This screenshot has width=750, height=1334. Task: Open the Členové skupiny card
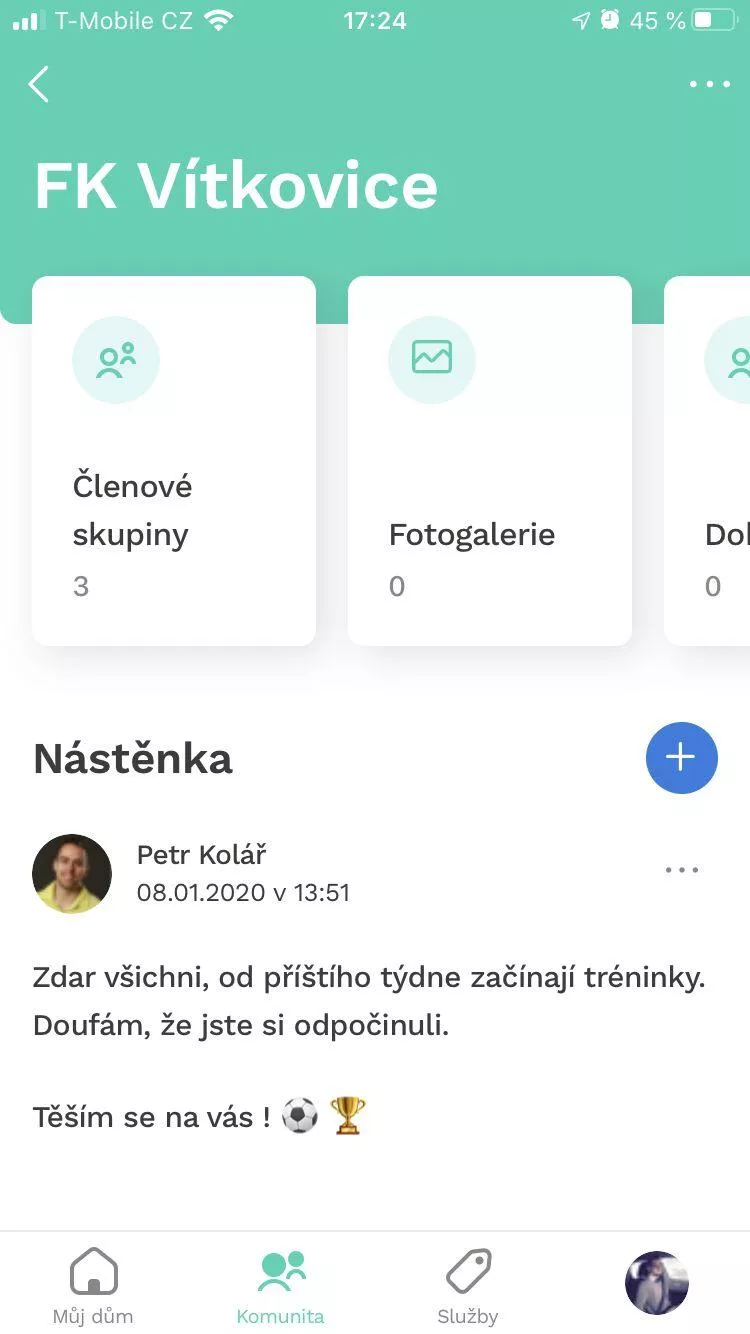174,461
